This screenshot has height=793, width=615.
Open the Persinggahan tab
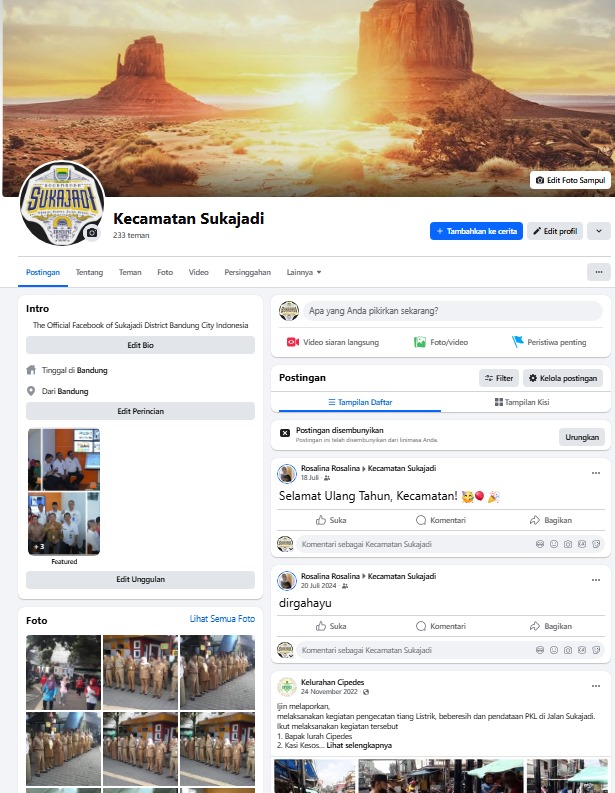(247, 272)
